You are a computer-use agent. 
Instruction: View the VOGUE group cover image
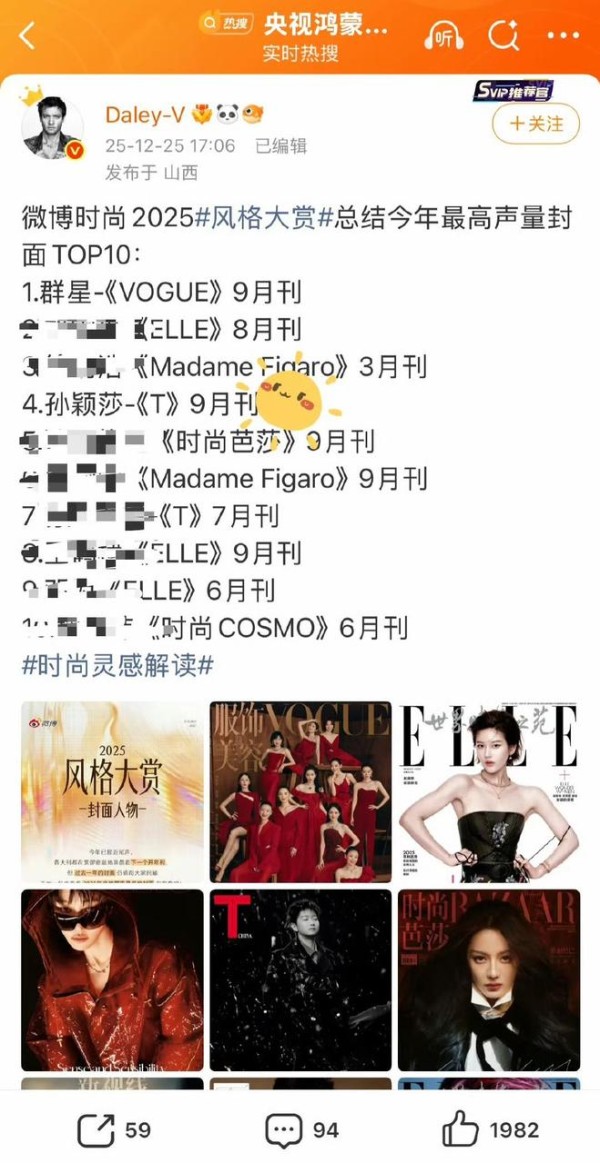[300, 791]
